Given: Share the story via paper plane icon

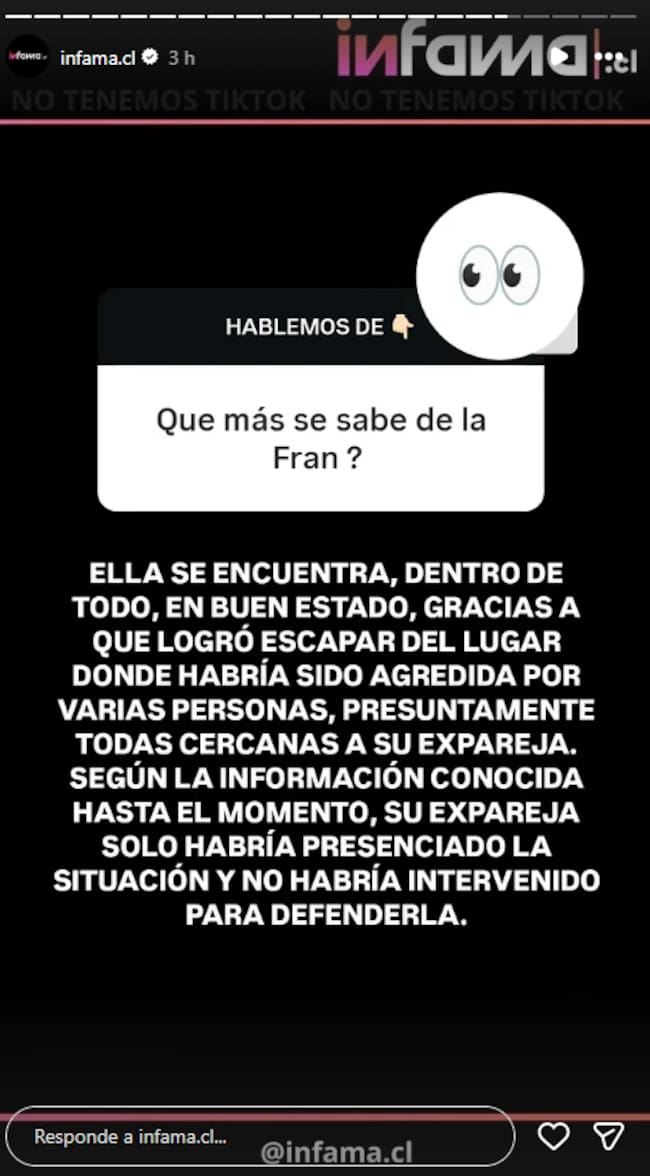Looking at the screenshot, I should tap(608, 1136).
